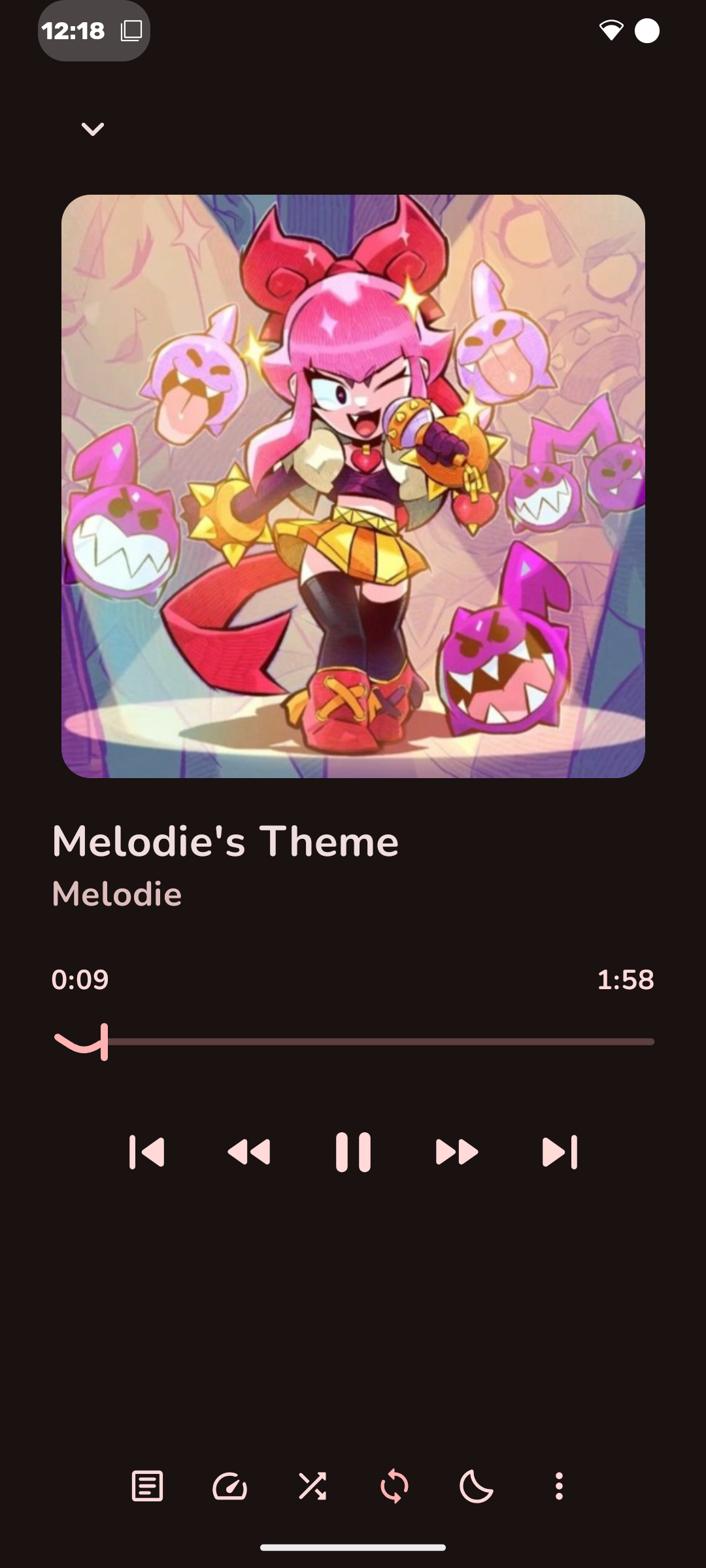
Task: Fast forward the current song
Action: (456, 1152)
